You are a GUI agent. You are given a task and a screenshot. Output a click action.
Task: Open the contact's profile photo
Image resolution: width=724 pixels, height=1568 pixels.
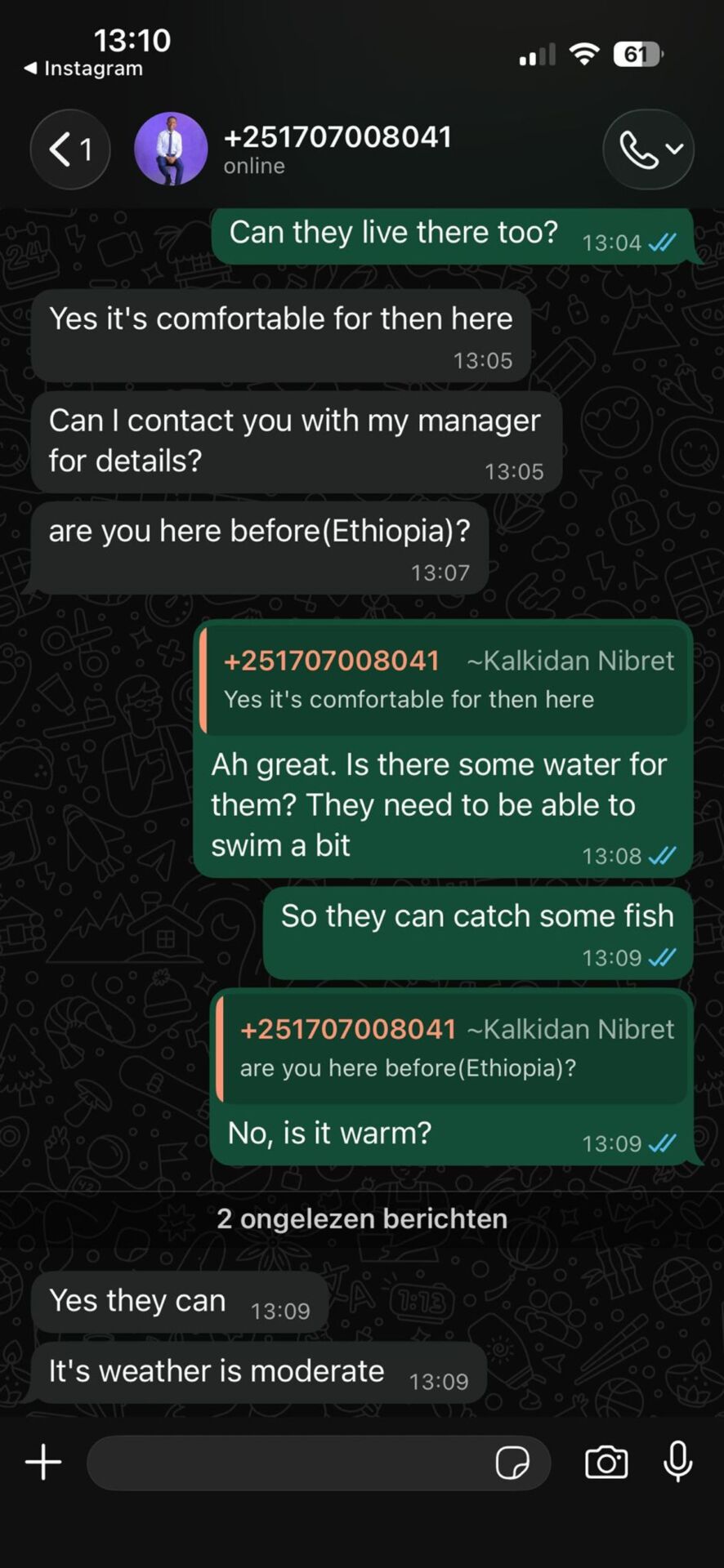pyautogui.click(x=171, y=149)
